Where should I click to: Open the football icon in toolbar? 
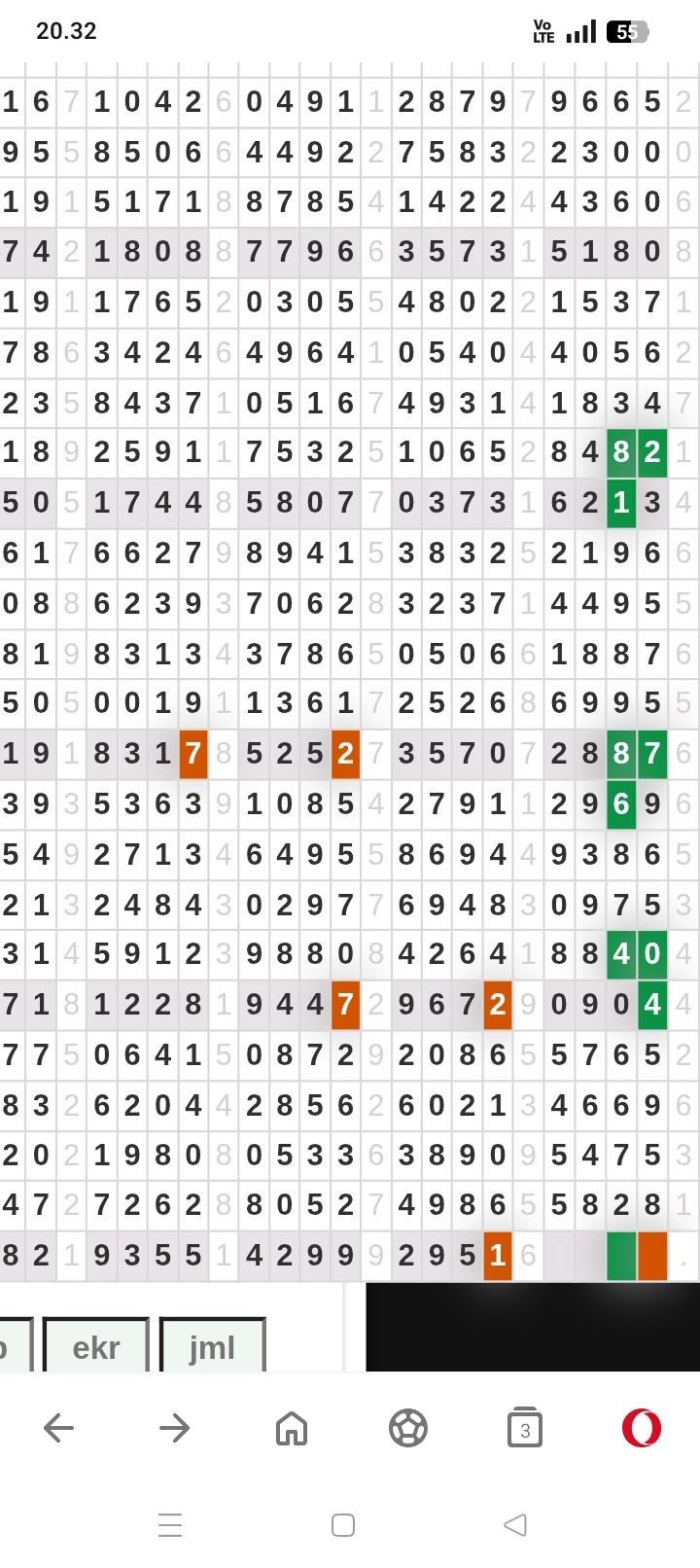408,1428
